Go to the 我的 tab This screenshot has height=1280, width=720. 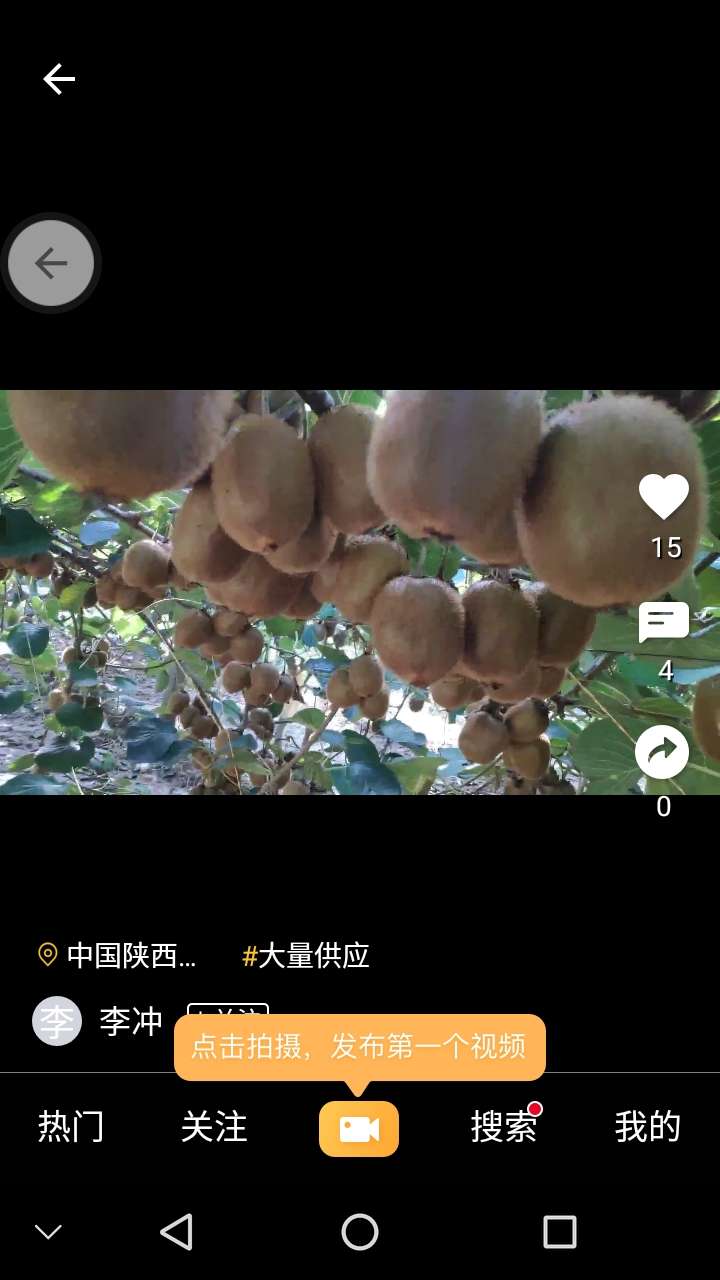(x=648, y=1127)
